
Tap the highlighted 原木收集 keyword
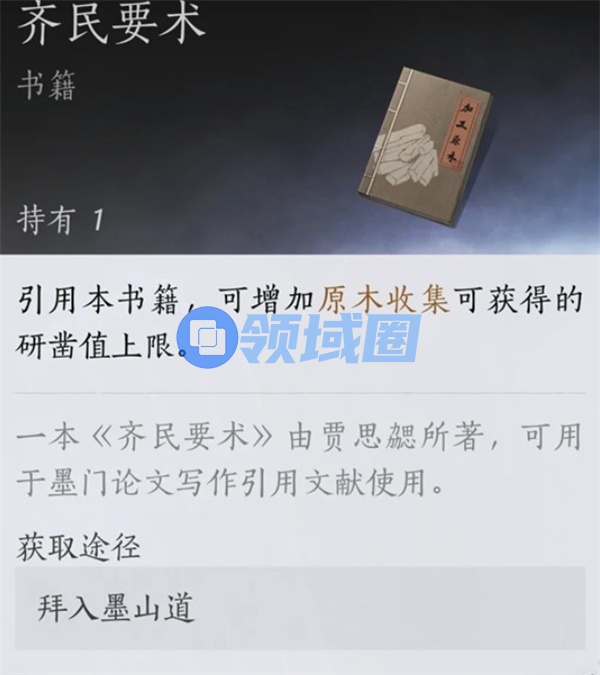click(x=385, y=299)
